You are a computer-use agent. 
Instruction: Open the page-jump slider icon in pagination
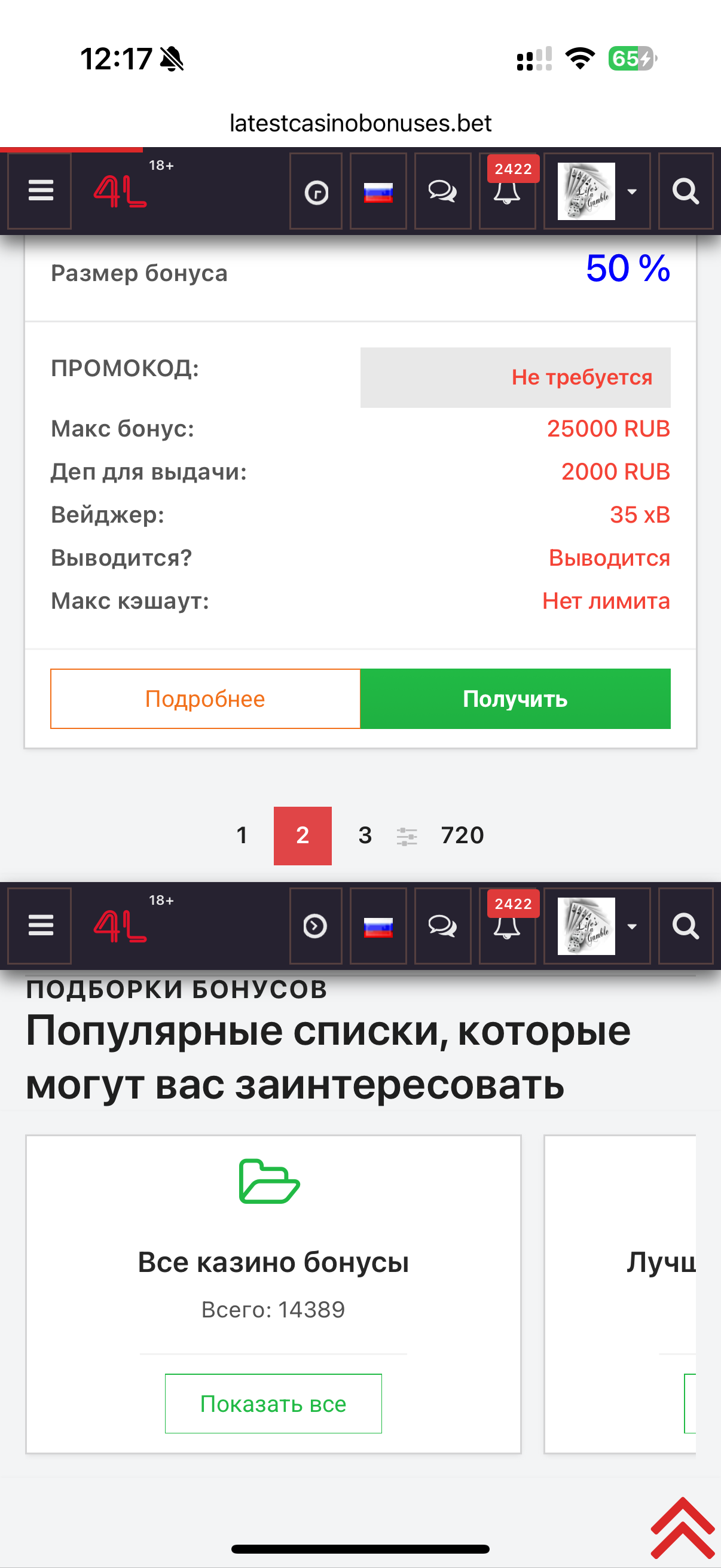click(x=407, y=837)
